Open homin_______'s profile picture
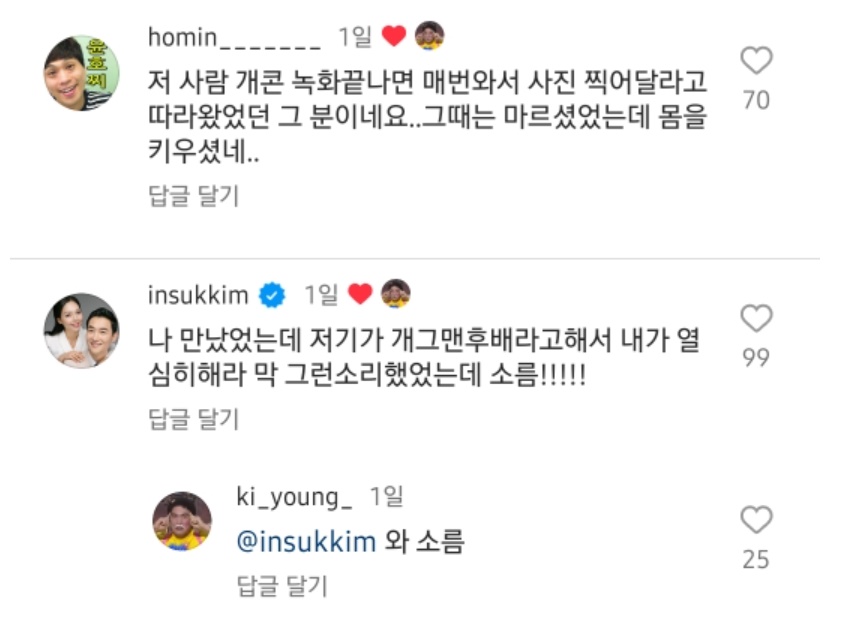Screen dimensions: 842x628 (x=82, y=73)
